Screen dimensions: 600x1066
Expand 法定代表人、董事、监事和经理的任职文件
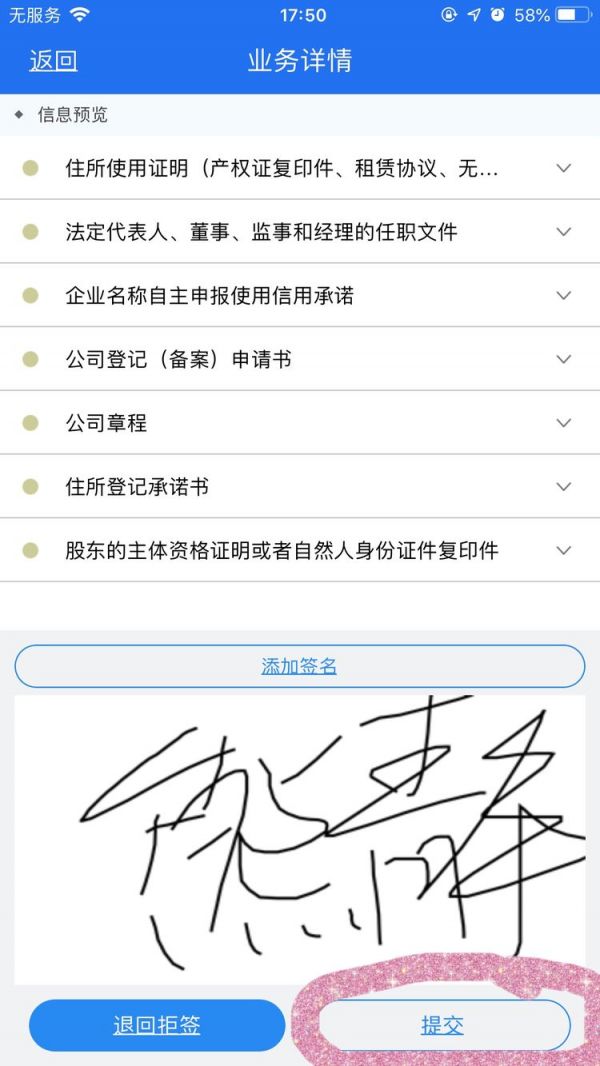coord(300,232)
